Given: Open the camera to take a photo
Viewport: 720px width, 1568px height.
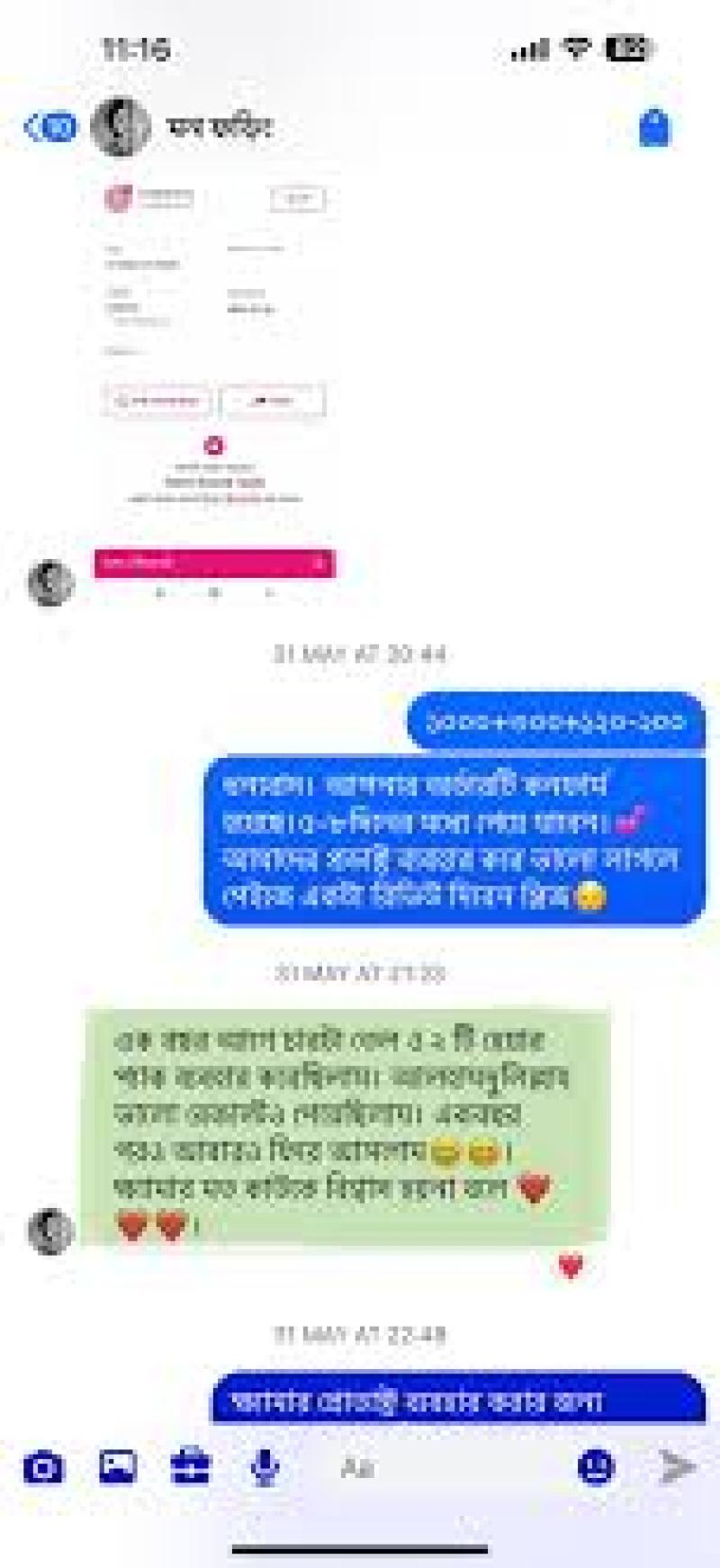Looking at the screenshot, I should pyautogui.click(x=43, y=1467).
